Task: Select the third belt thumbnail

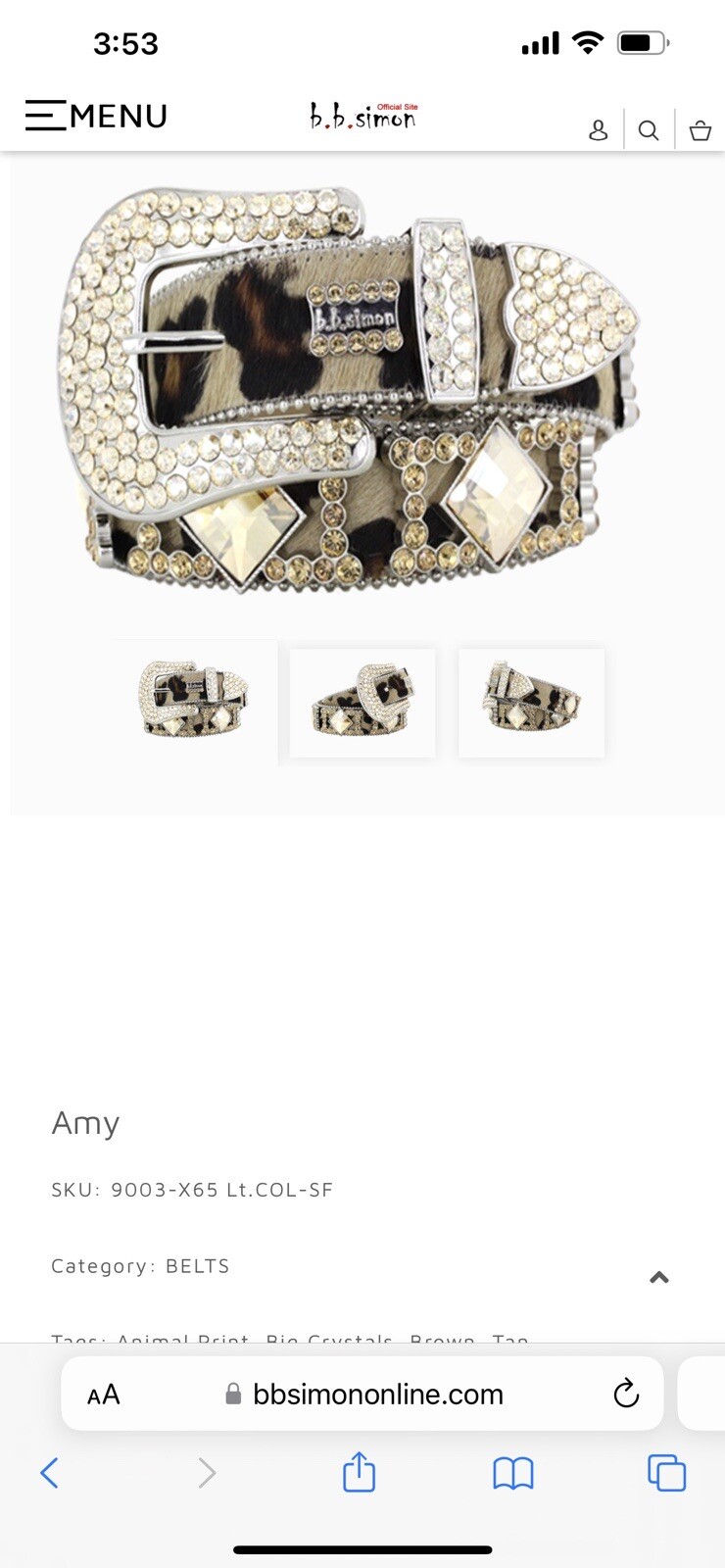Action: (x=531, y=701)
